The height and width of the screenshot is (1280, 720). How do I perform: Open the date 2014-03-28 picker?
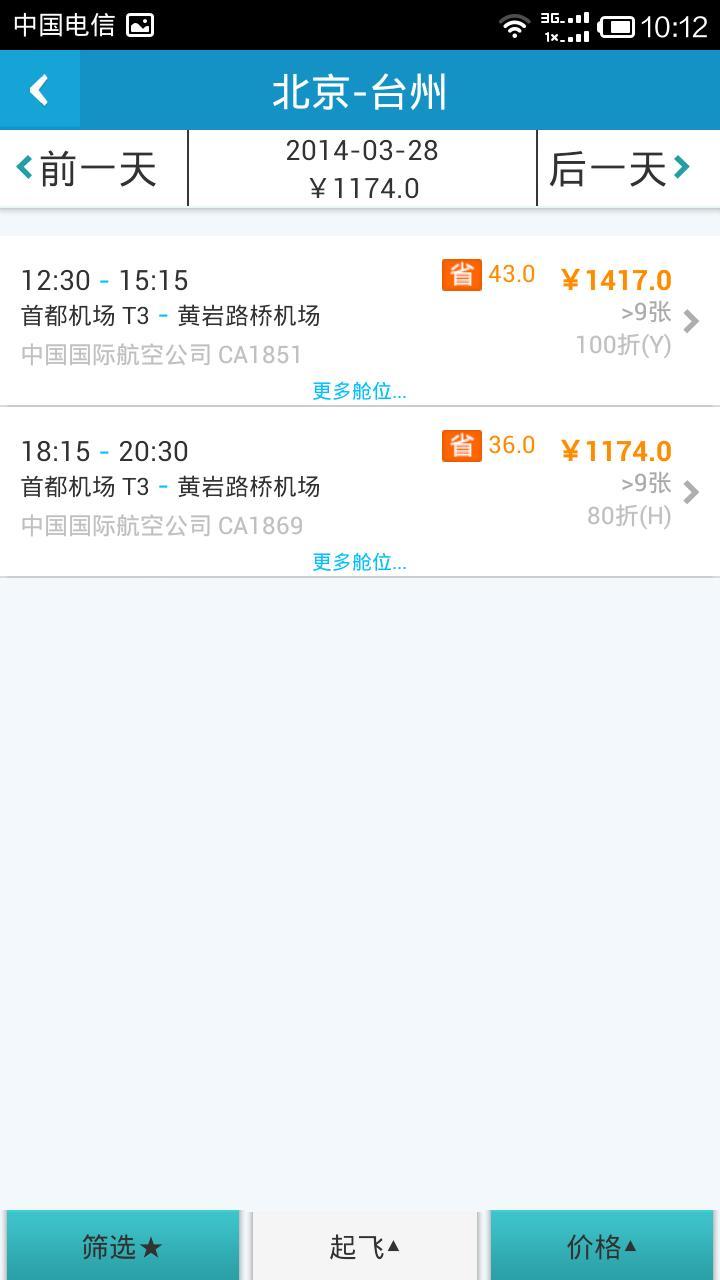click(x=362, y=169)
